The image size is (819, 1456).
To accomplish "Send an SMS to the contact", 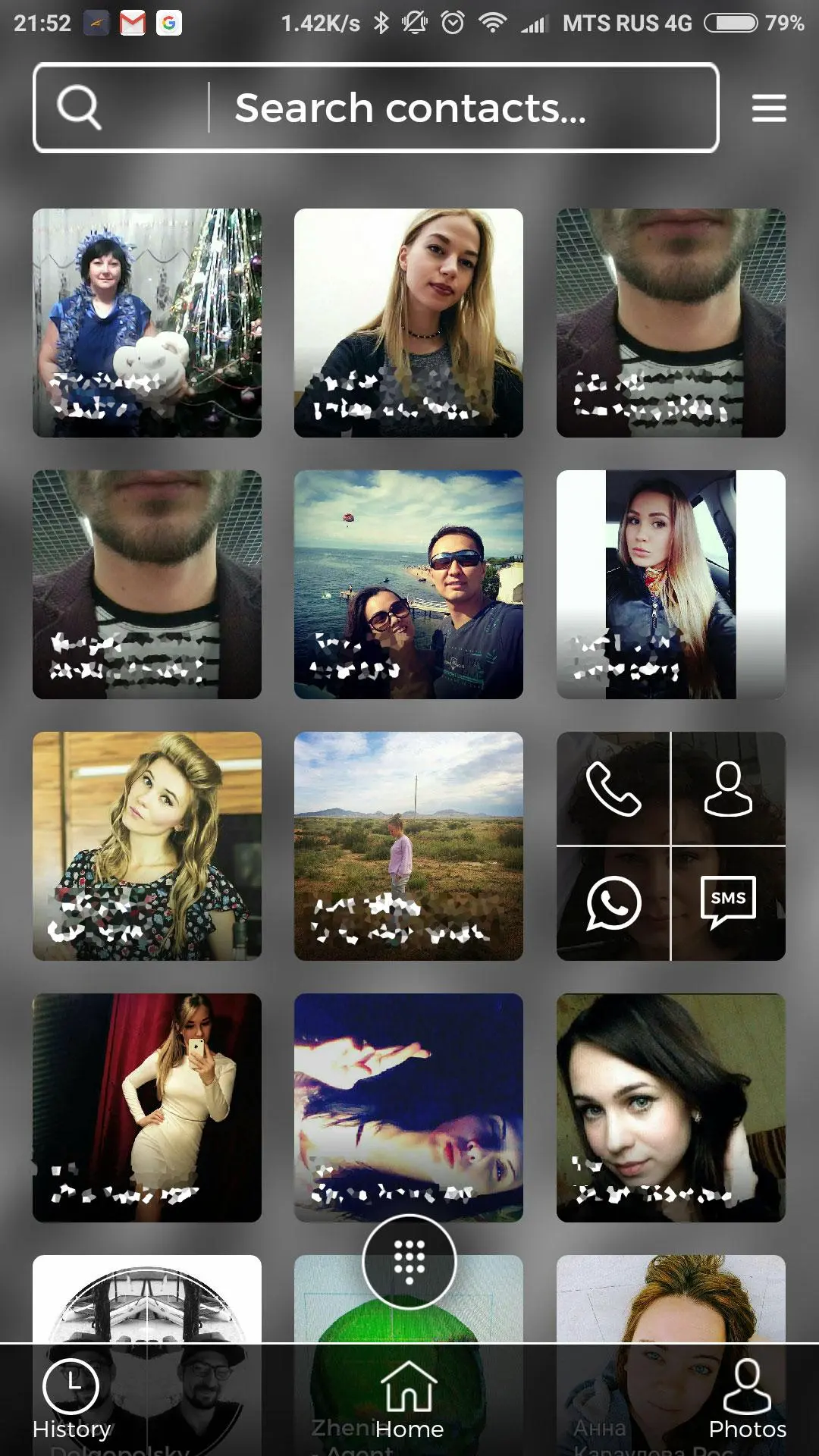I will pyautogui.click(x=728, y=903).
